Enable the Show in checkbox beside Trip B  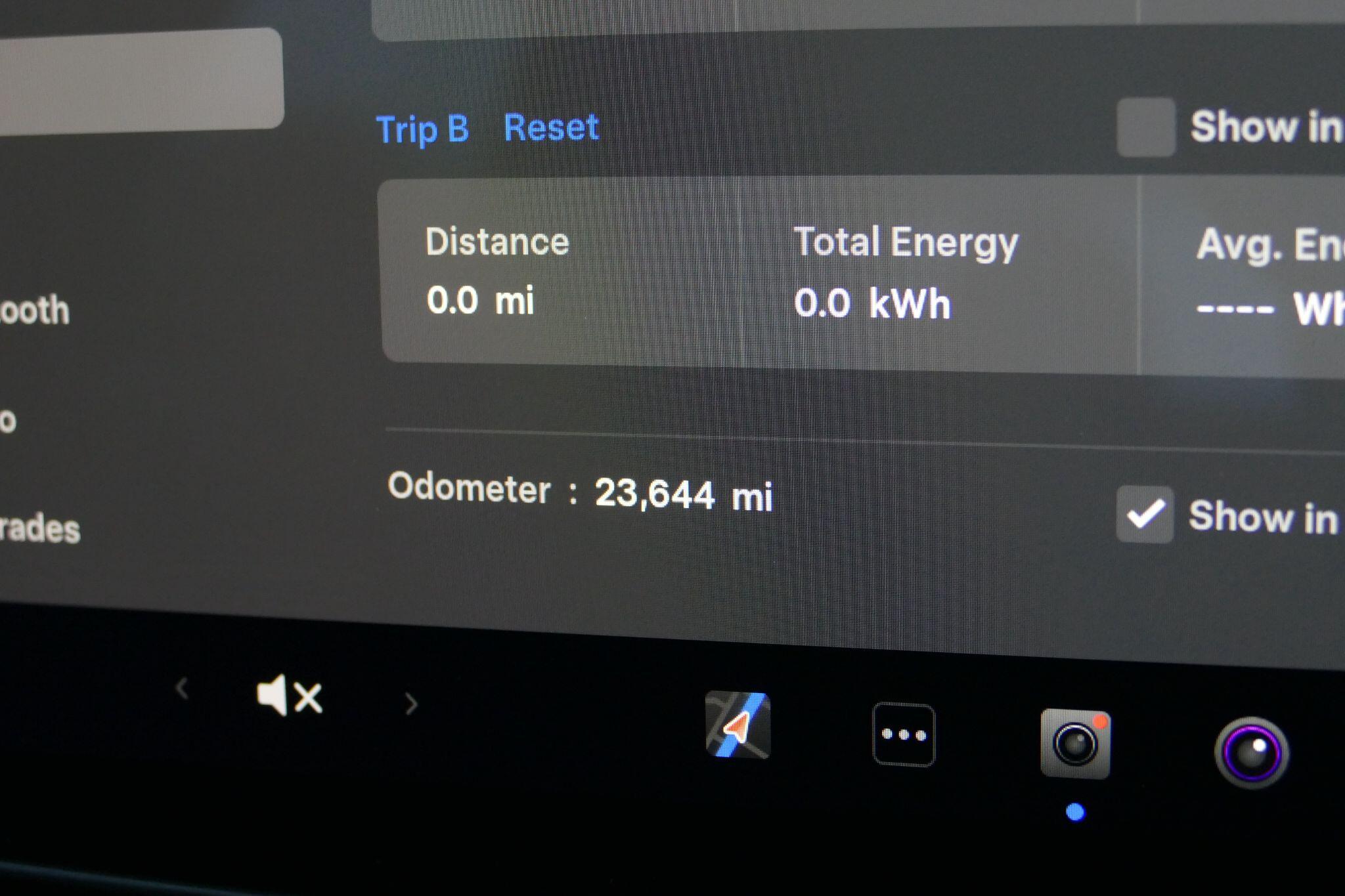pos(1146,127)
